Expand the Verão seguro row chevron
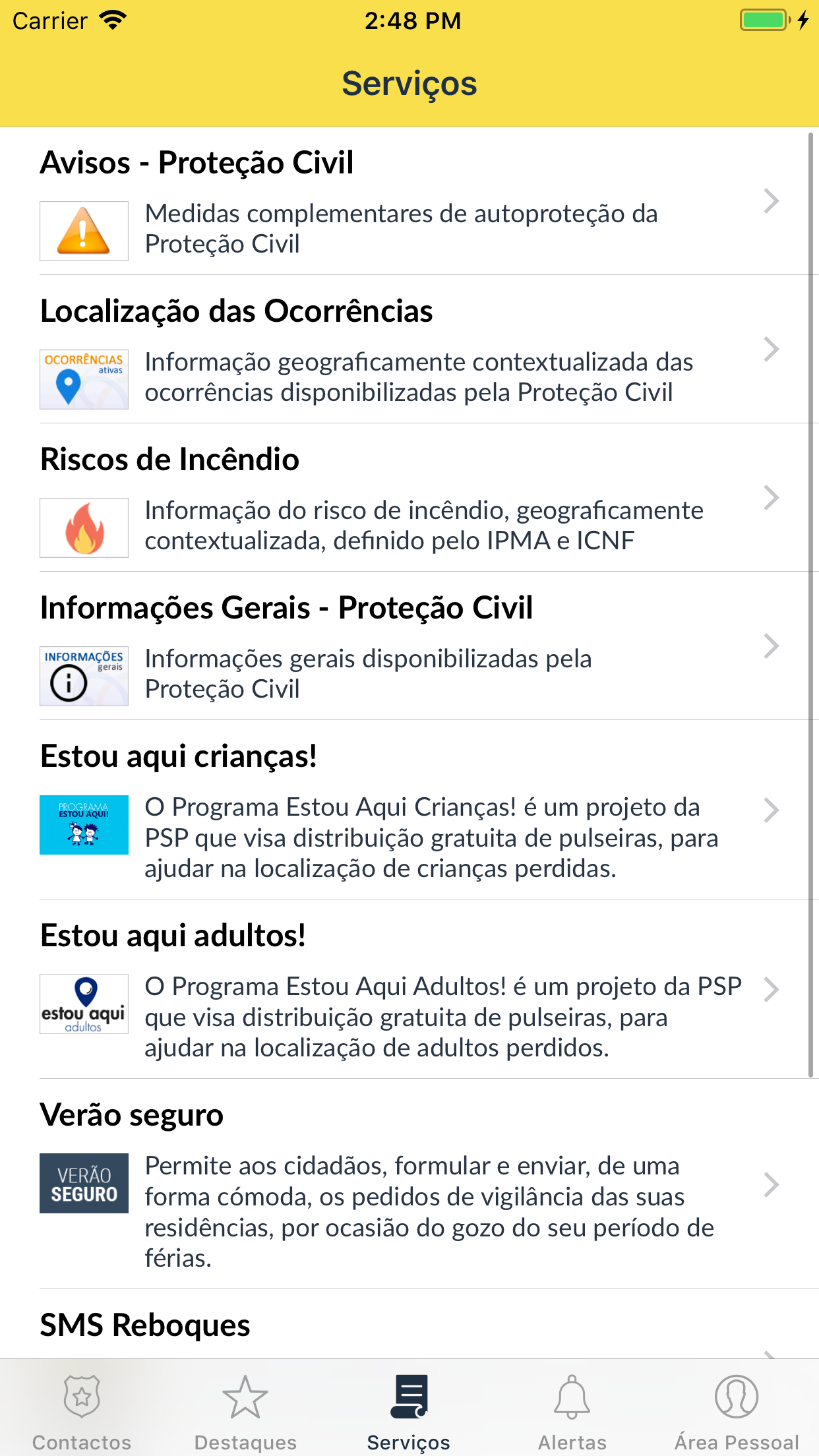The width and height of the screenshot is (819, 1456). tap(770, 1184)
